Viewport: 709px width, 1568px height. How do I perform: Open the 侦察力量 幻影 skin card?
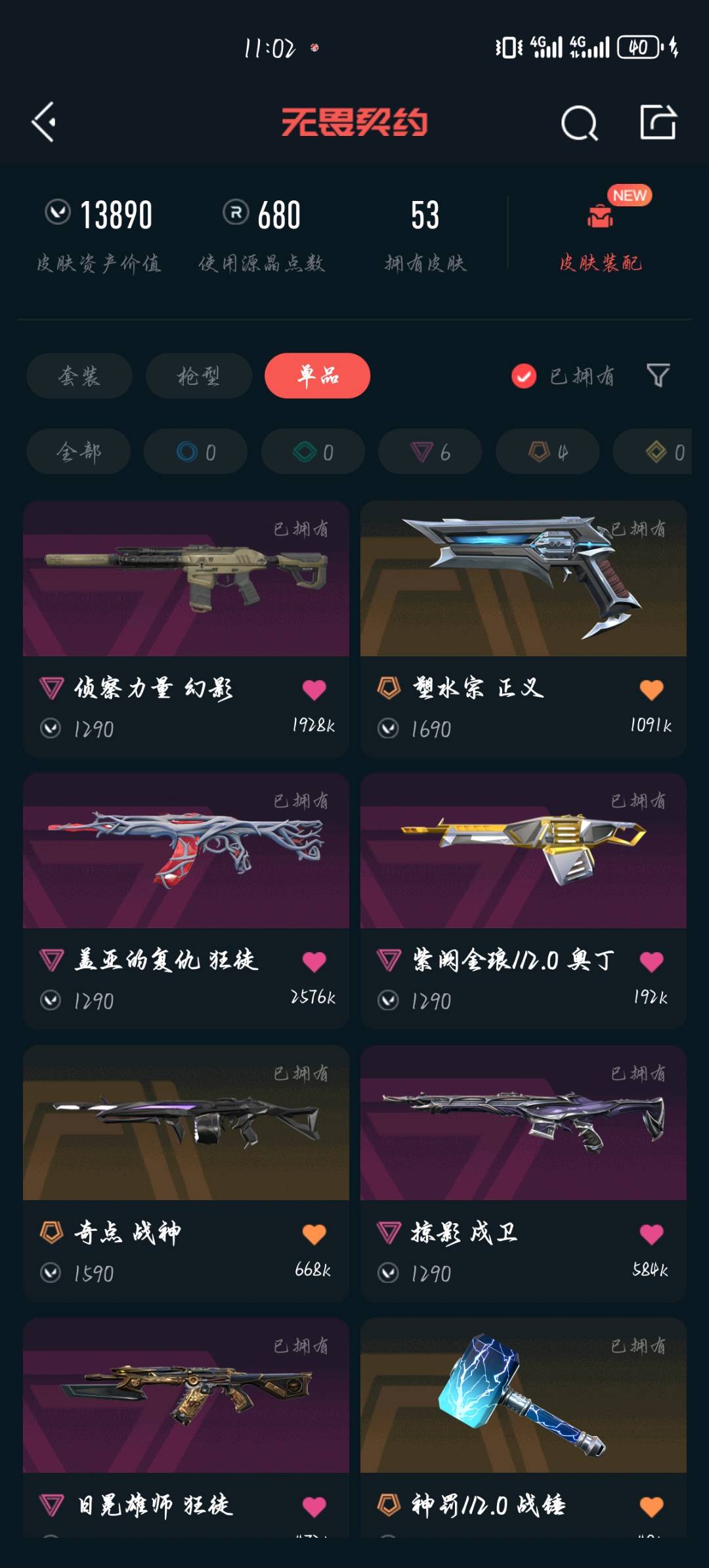coord(186,591)
